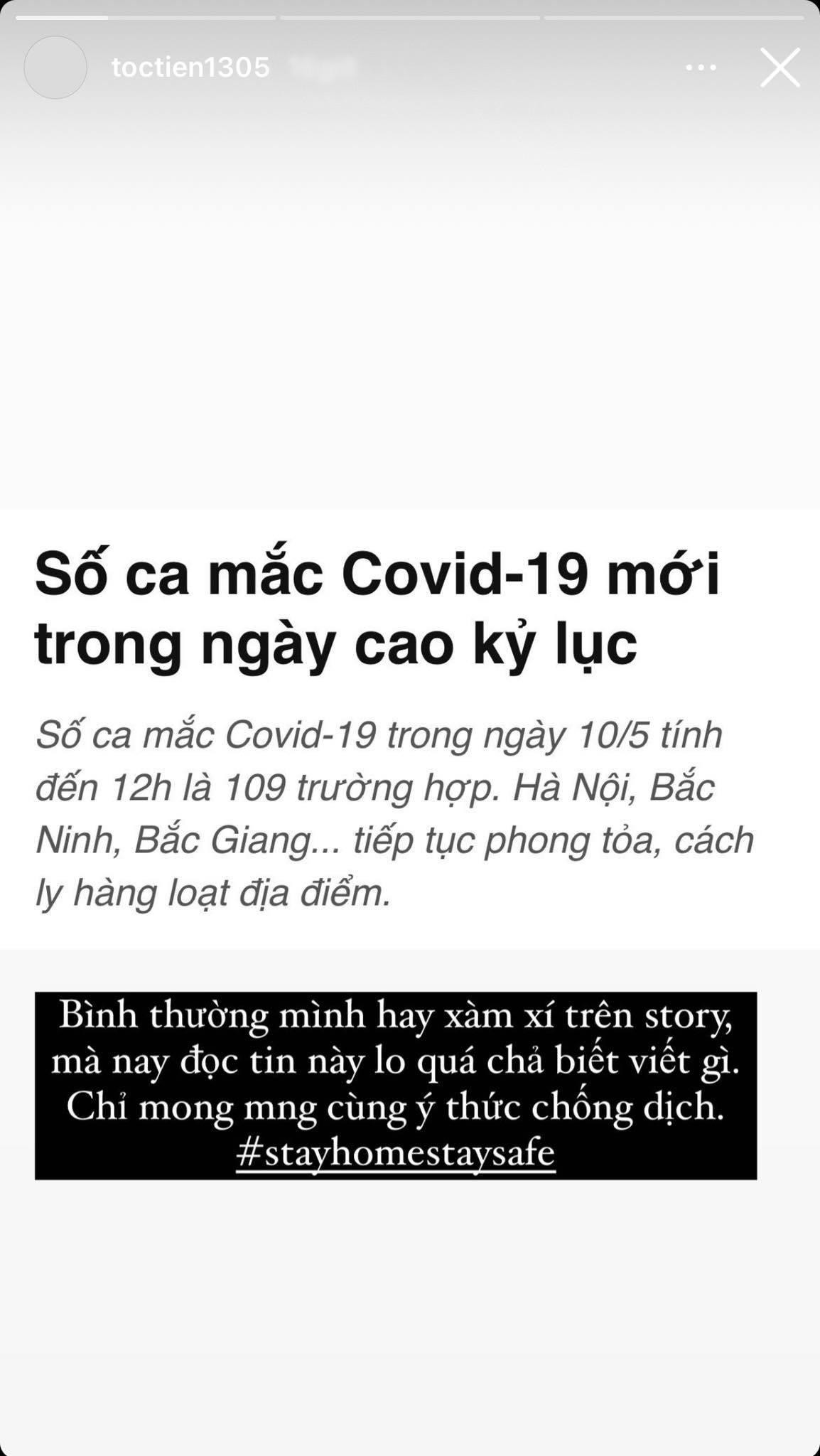The height and width of the screenshot is (1456, 820).
Task: Tap toctien1305's profile picture
Action: click(55, 67)
